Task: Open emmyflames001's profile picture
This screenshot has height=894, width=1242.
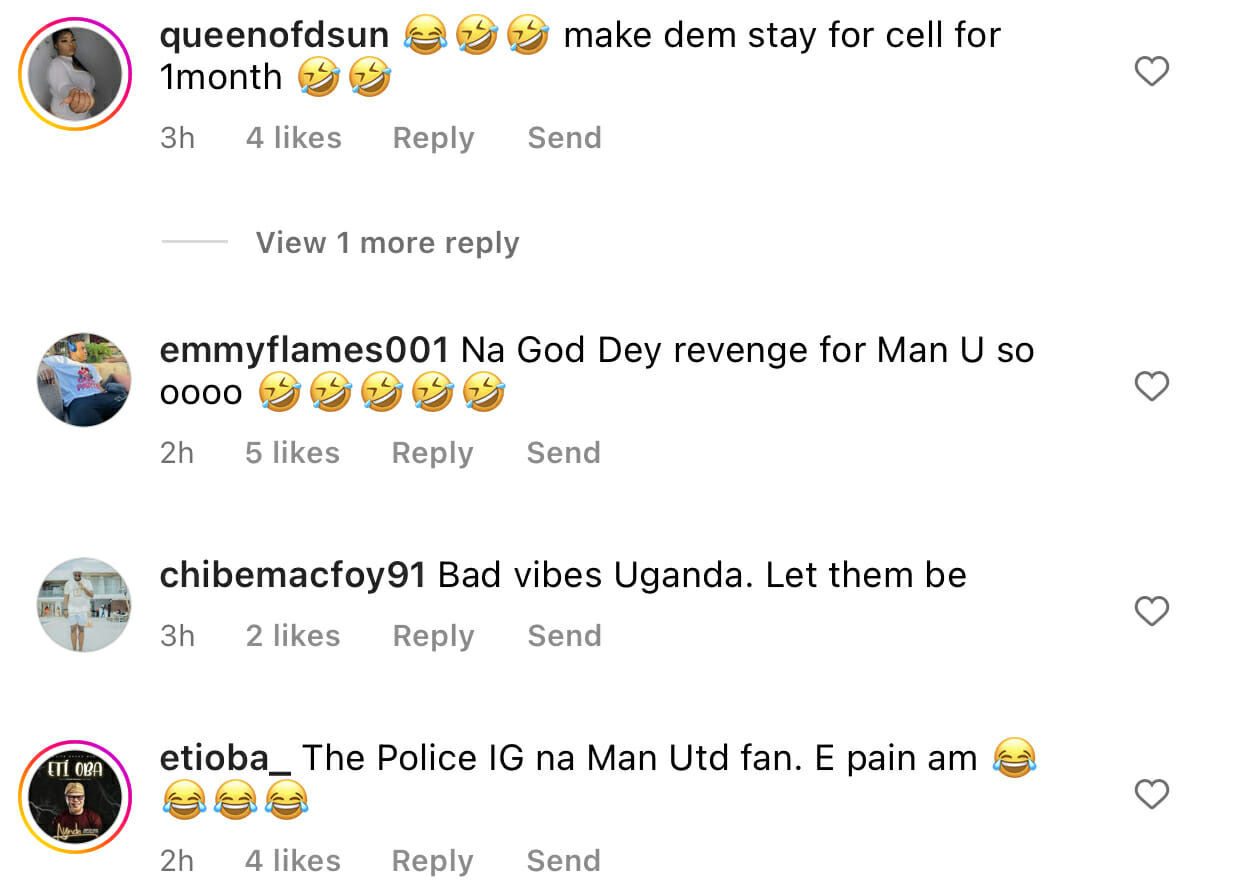Action: (84, 380)
